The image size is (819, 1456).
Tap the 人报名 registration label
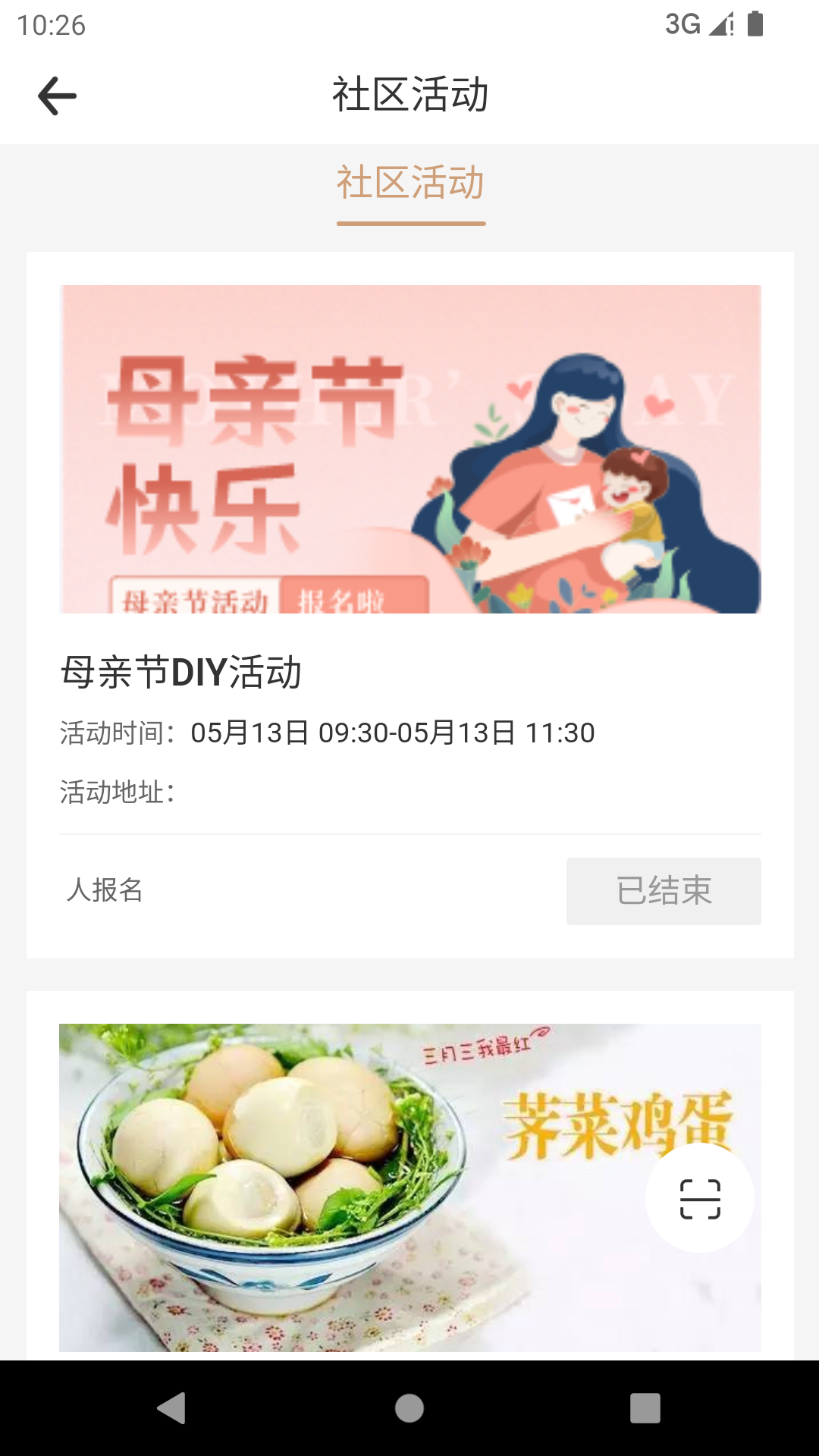(105, 892)
